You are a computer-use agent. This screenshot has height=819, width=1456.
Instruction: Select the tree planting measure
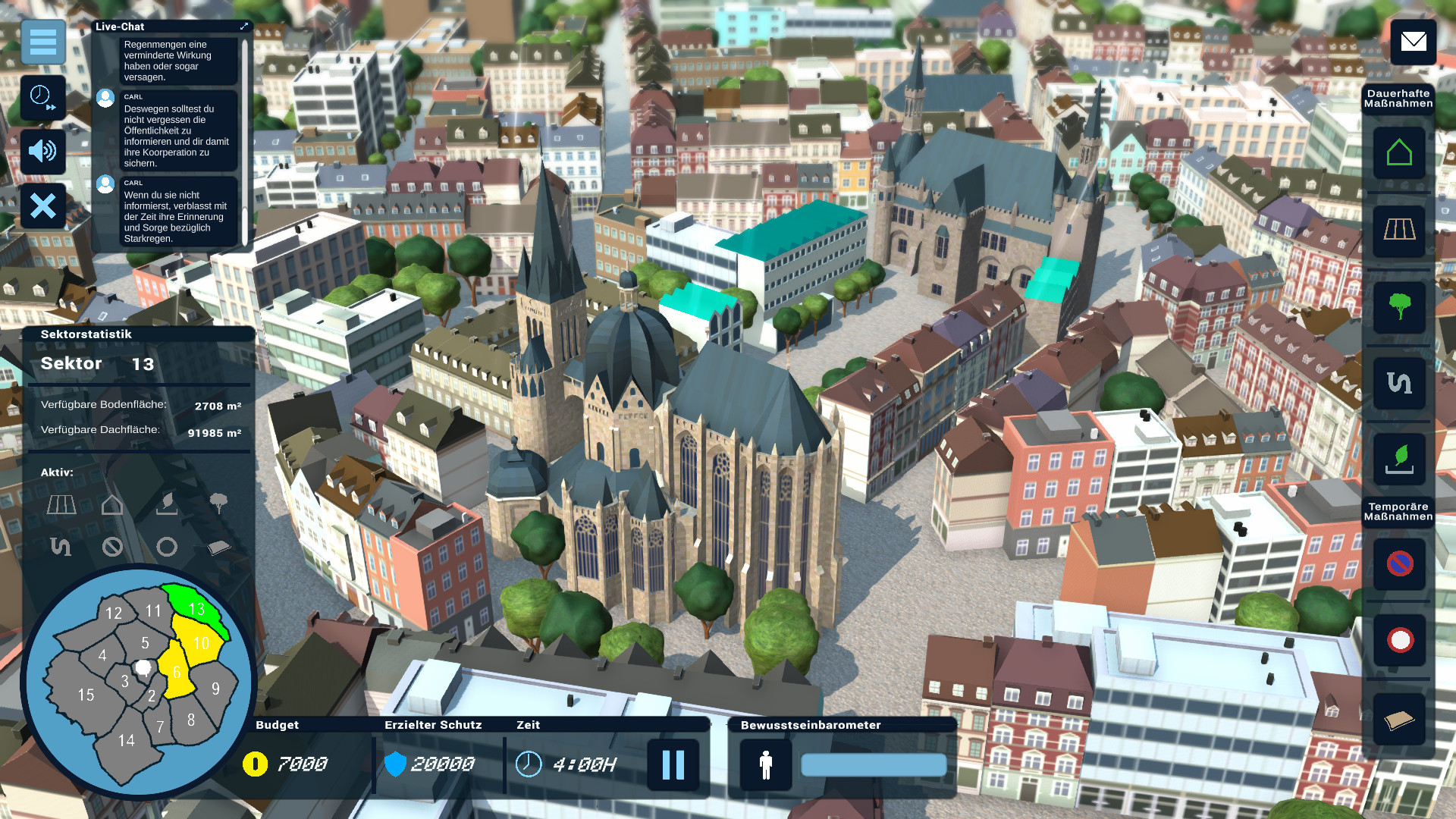point(1399,306)
